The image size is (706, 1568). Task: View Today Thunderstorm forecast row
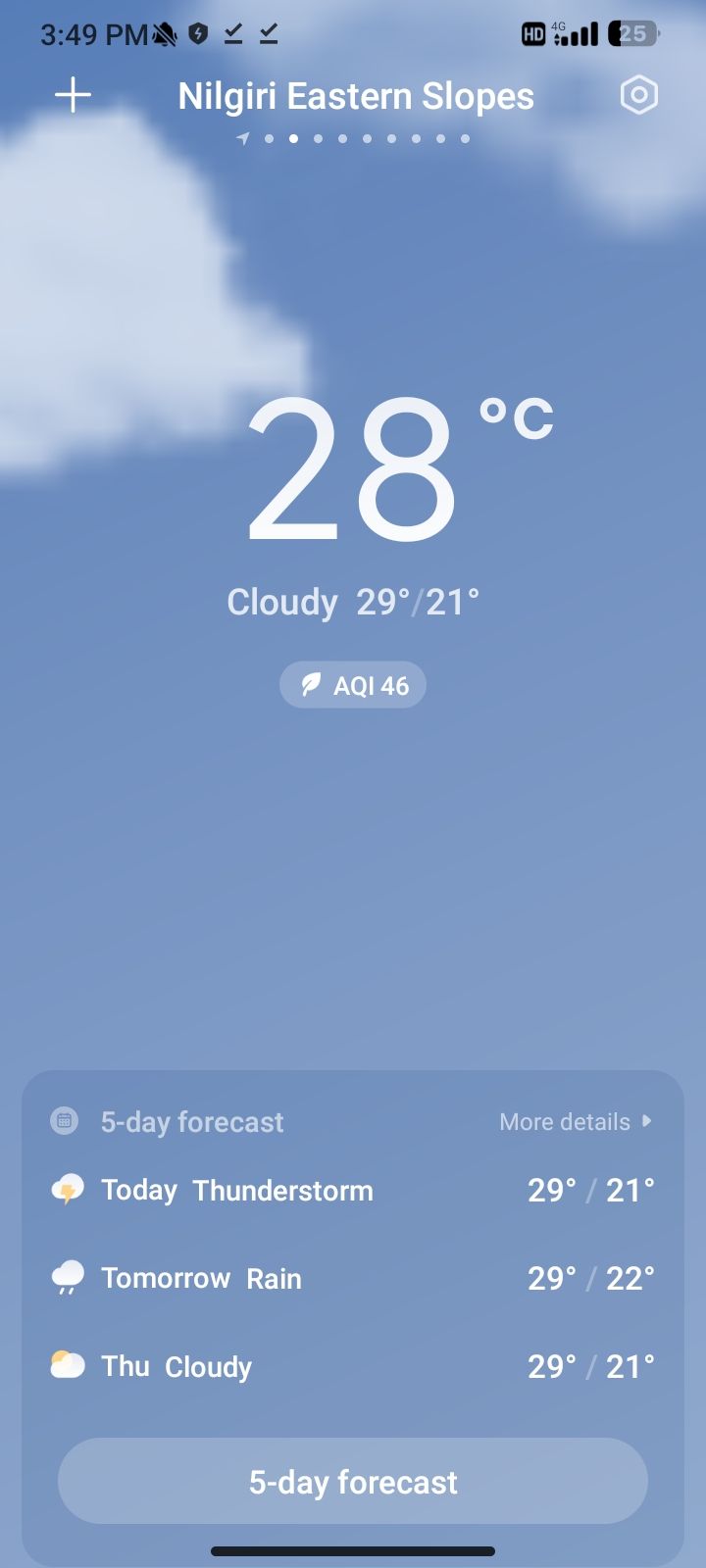point(353,1191)
